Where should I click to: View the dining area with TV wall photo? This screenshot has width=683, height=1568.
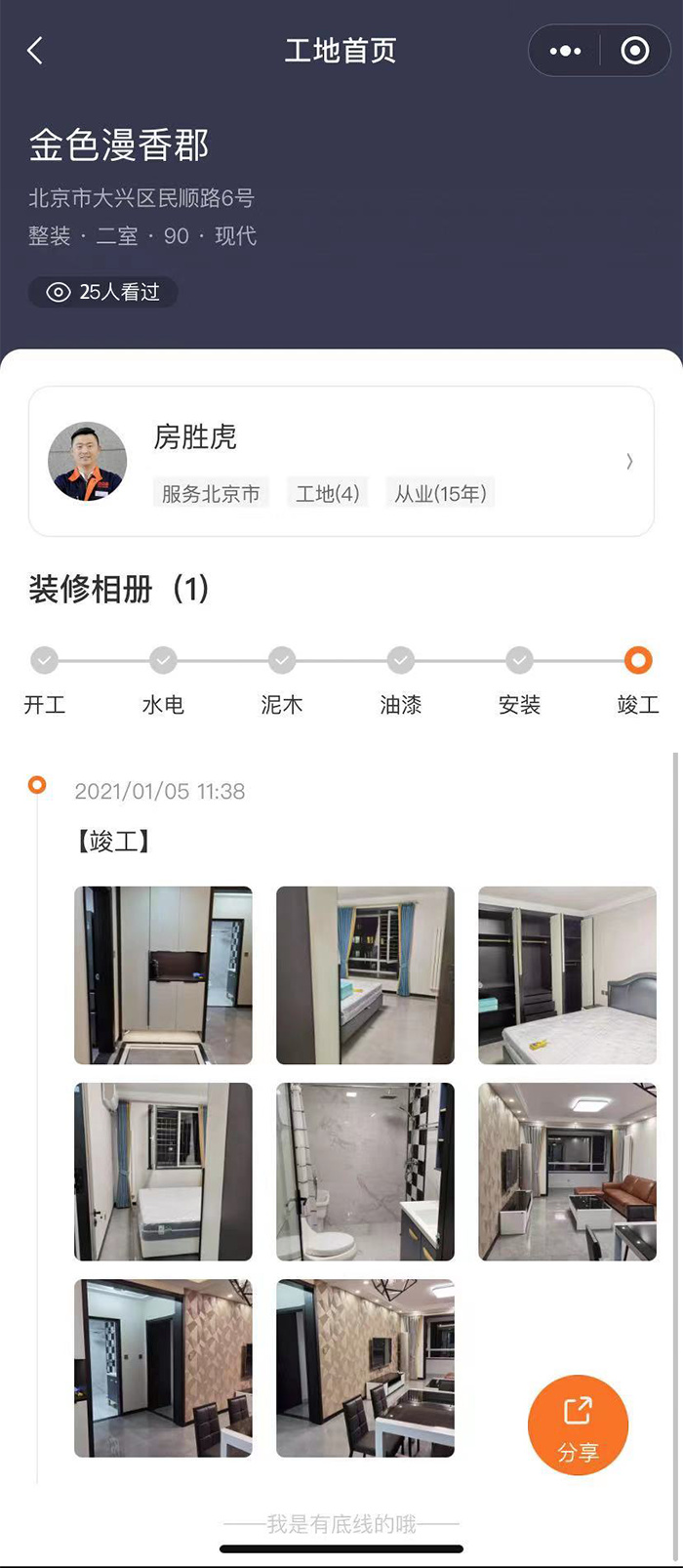pyautogui.click(x=365, y=1367)
